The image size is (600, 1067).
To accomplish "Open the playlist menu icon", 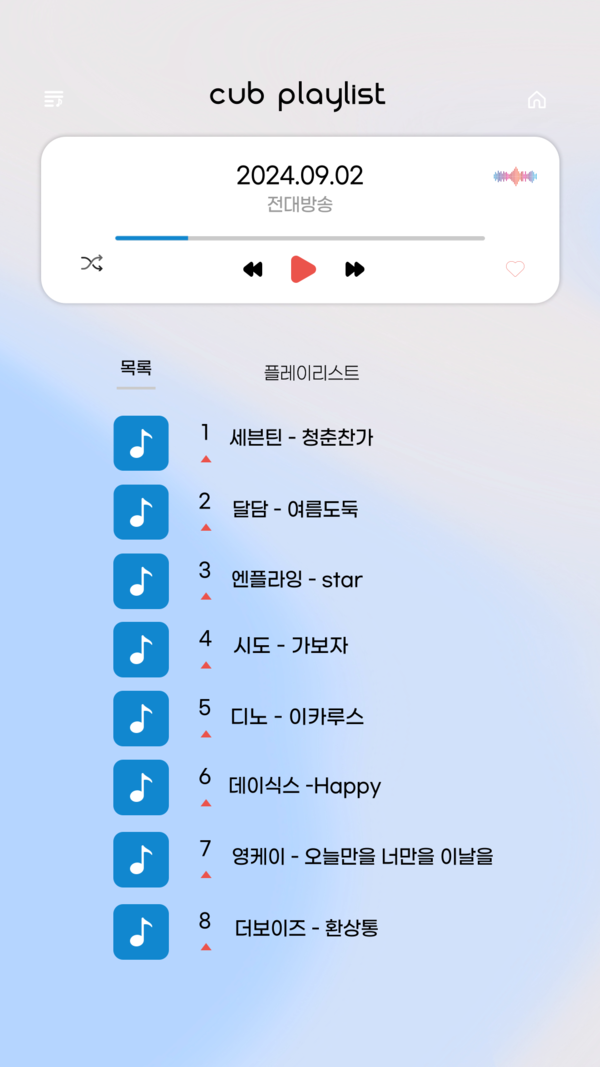I will click(54, 99).
